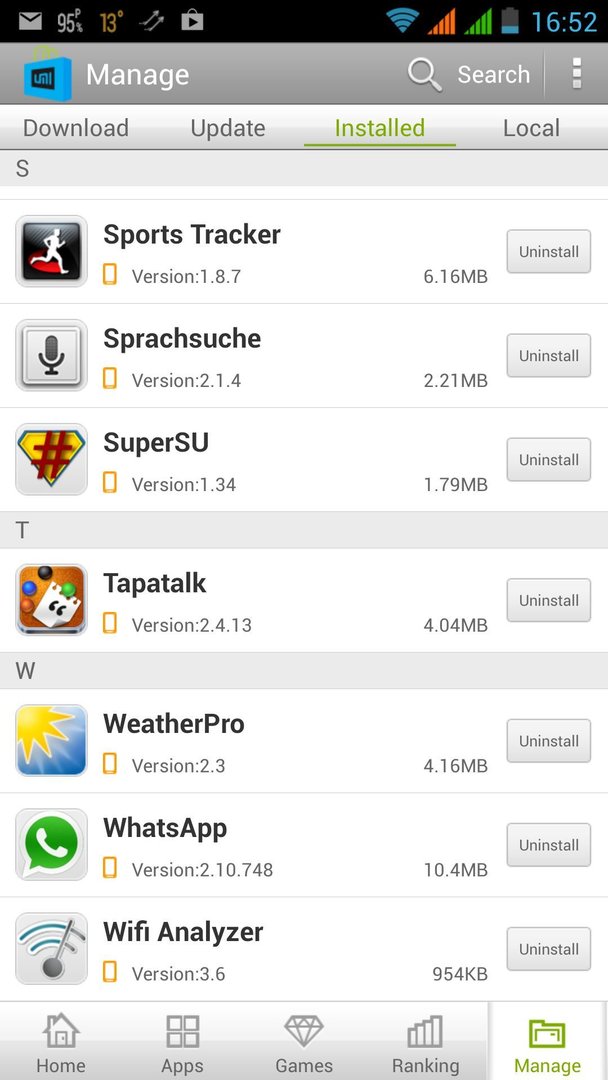608x1080 pixels.
Task: Switch to the Download tab
Action: coord(76,128)
